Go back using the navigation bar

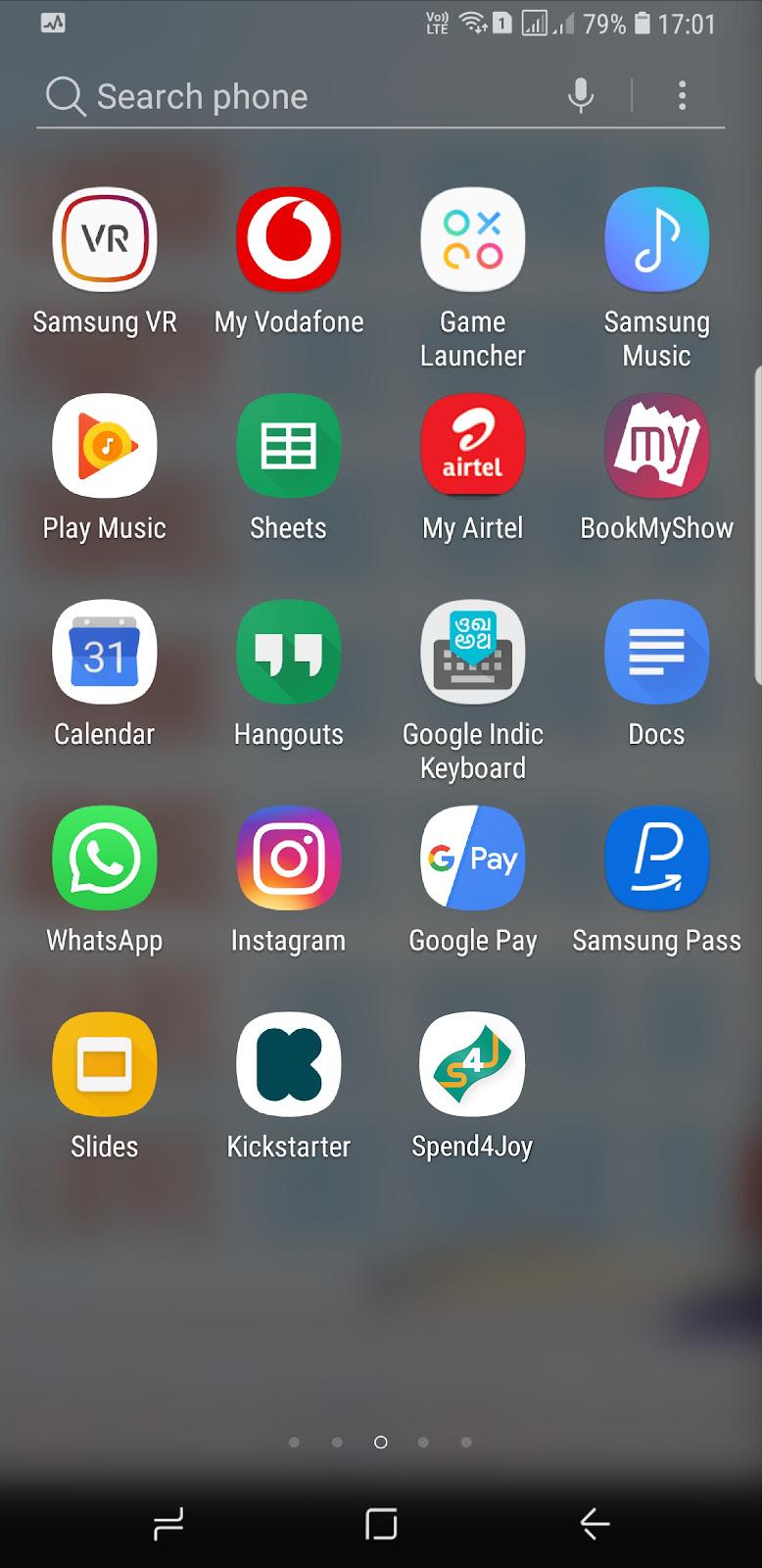pos(594,1523)
